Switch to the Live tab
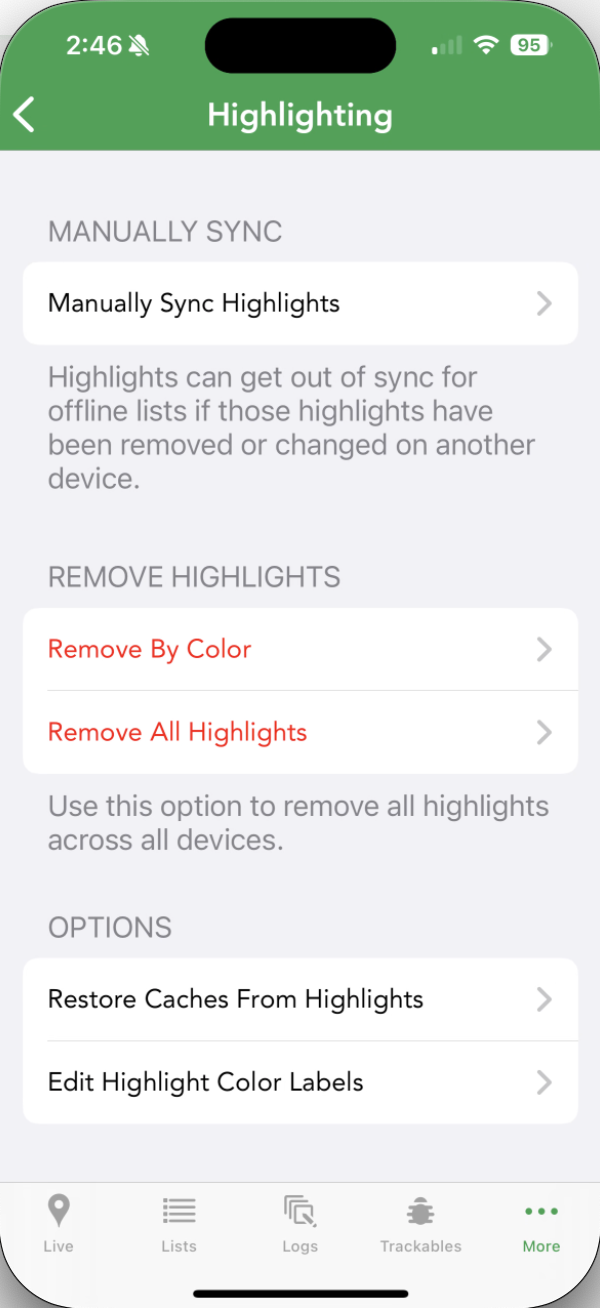 click(59, 1223)
